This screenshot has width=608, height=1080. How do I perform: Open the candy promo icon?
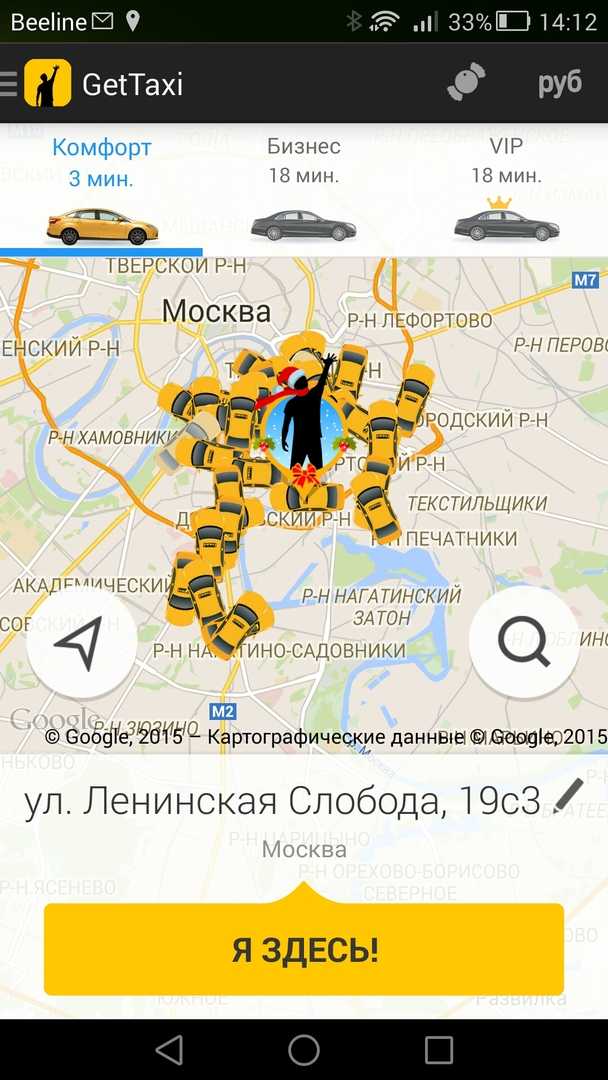tap(466, 83)
